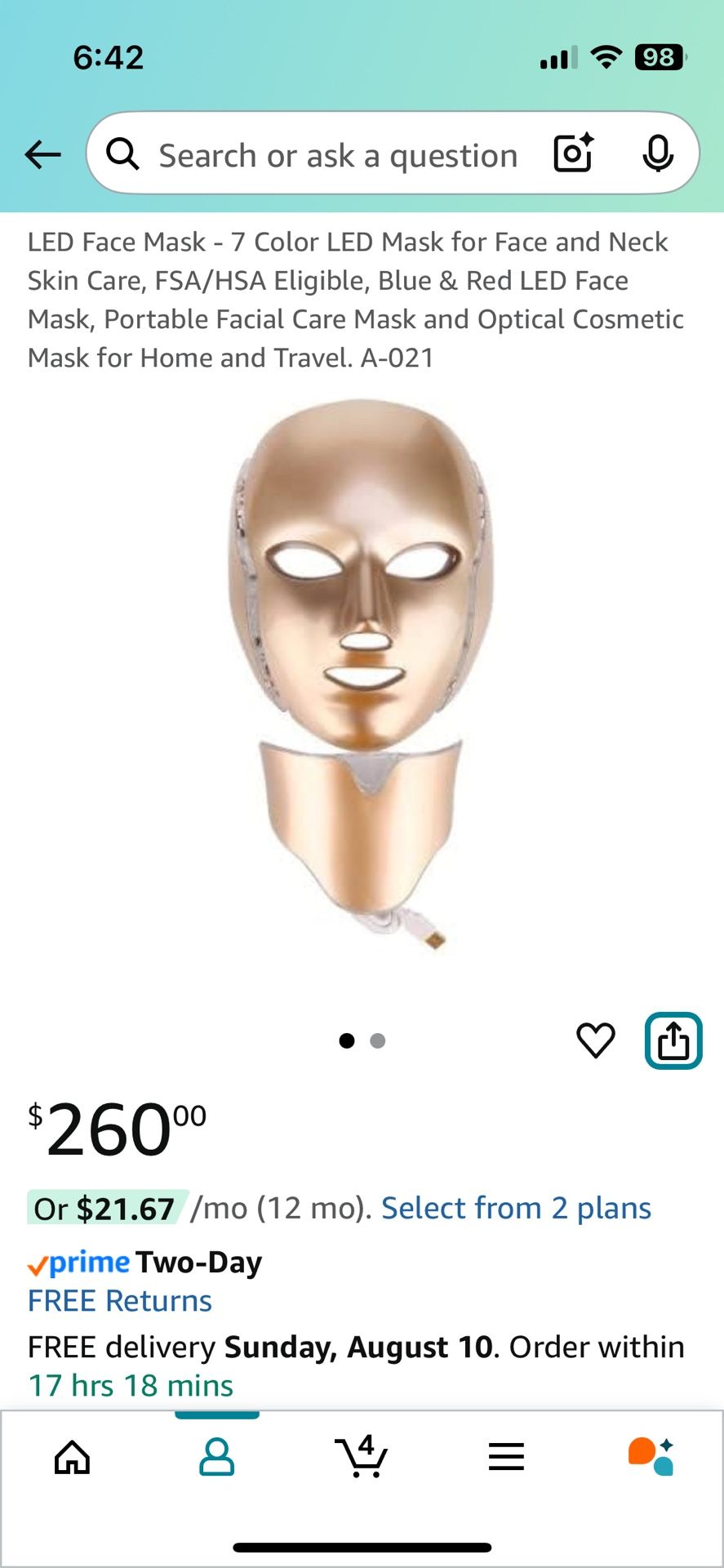The image size is (724, 1568).
Task: Add the LED mask to your wishlist heart
Action: tap(597, 1039)
